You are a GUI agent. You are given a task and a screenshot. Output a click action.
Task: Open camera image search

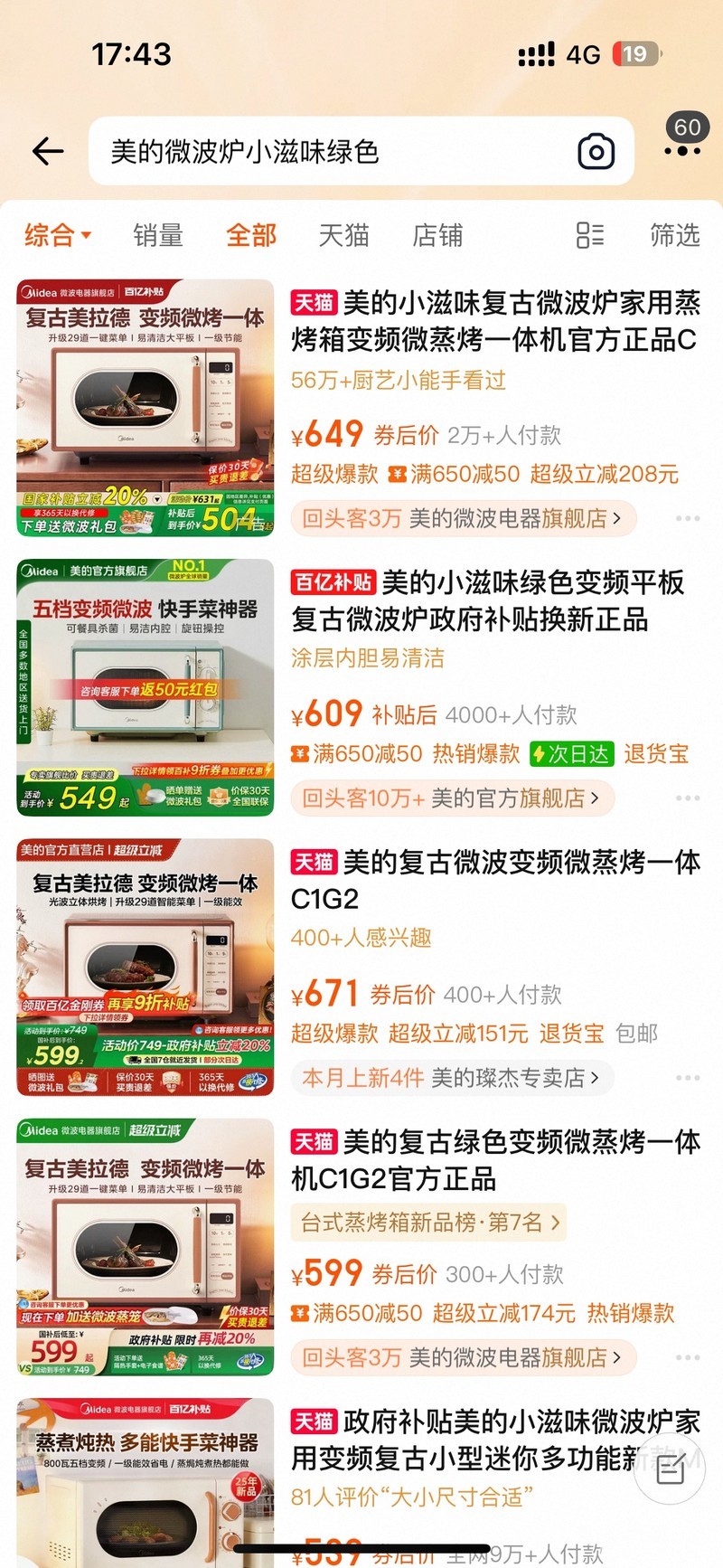click(596, 152)
